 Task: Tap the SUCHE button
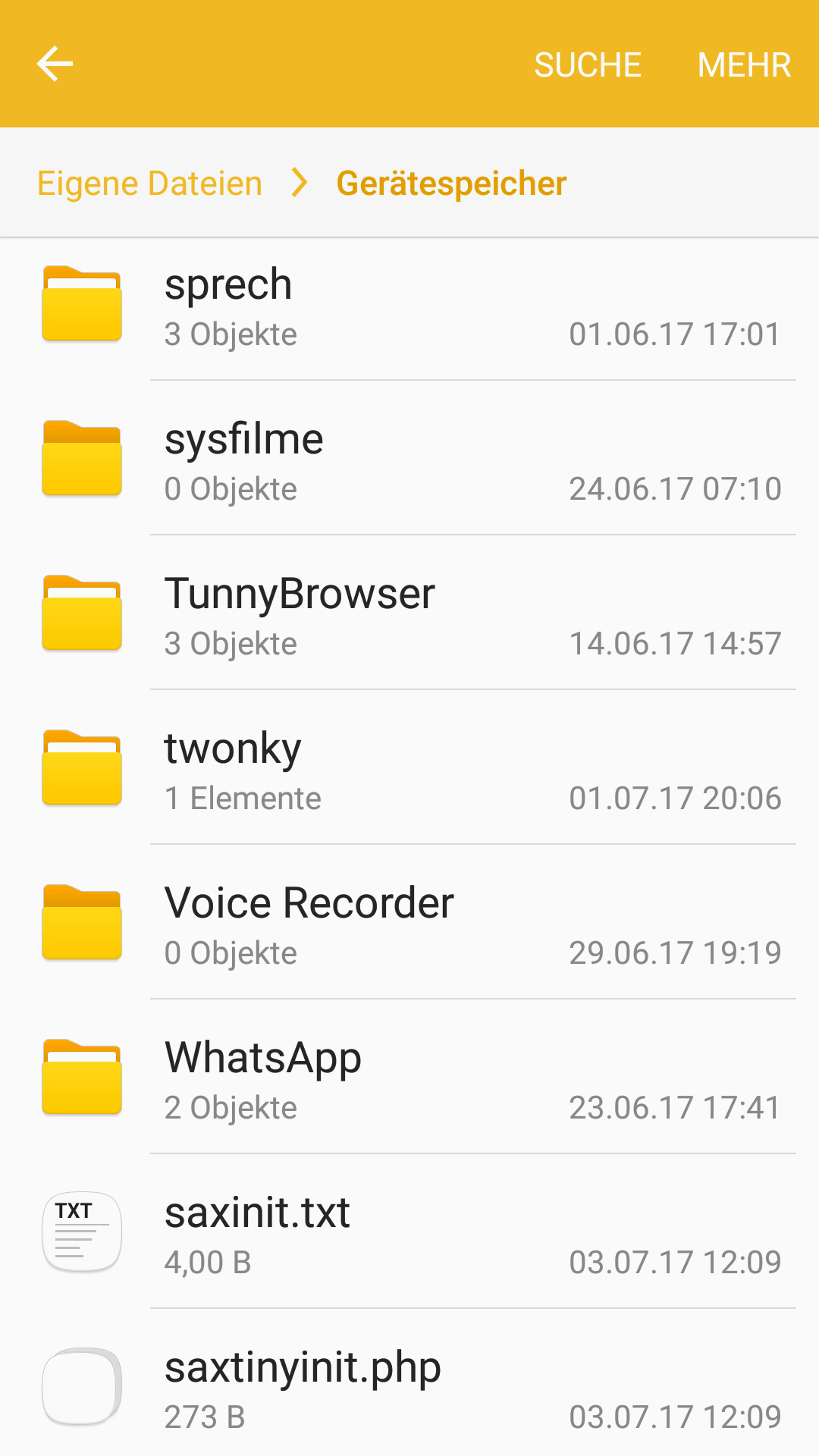click(588, 65)
